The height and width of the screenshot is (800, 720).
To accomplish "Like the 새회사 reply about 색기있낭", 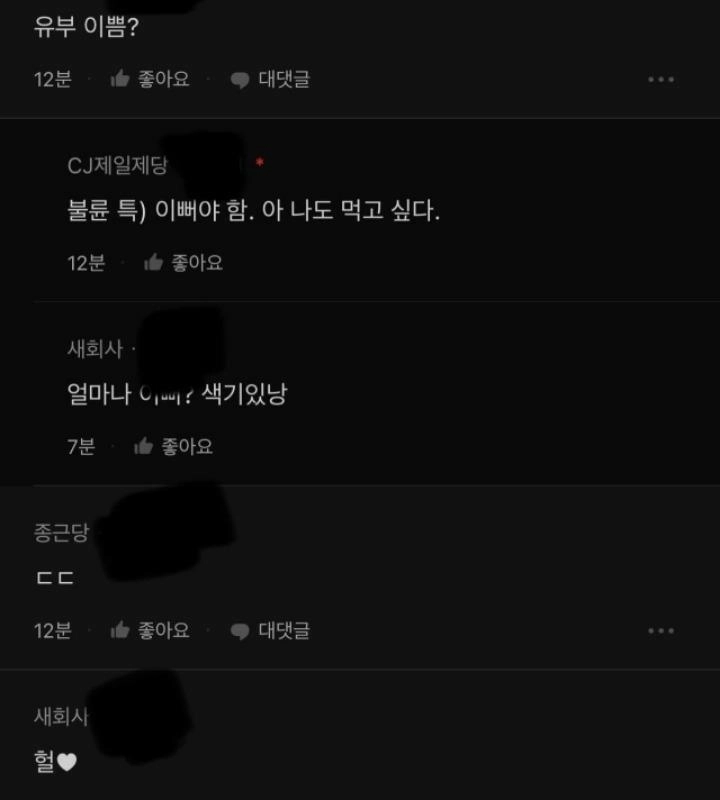I will [173, 447].
